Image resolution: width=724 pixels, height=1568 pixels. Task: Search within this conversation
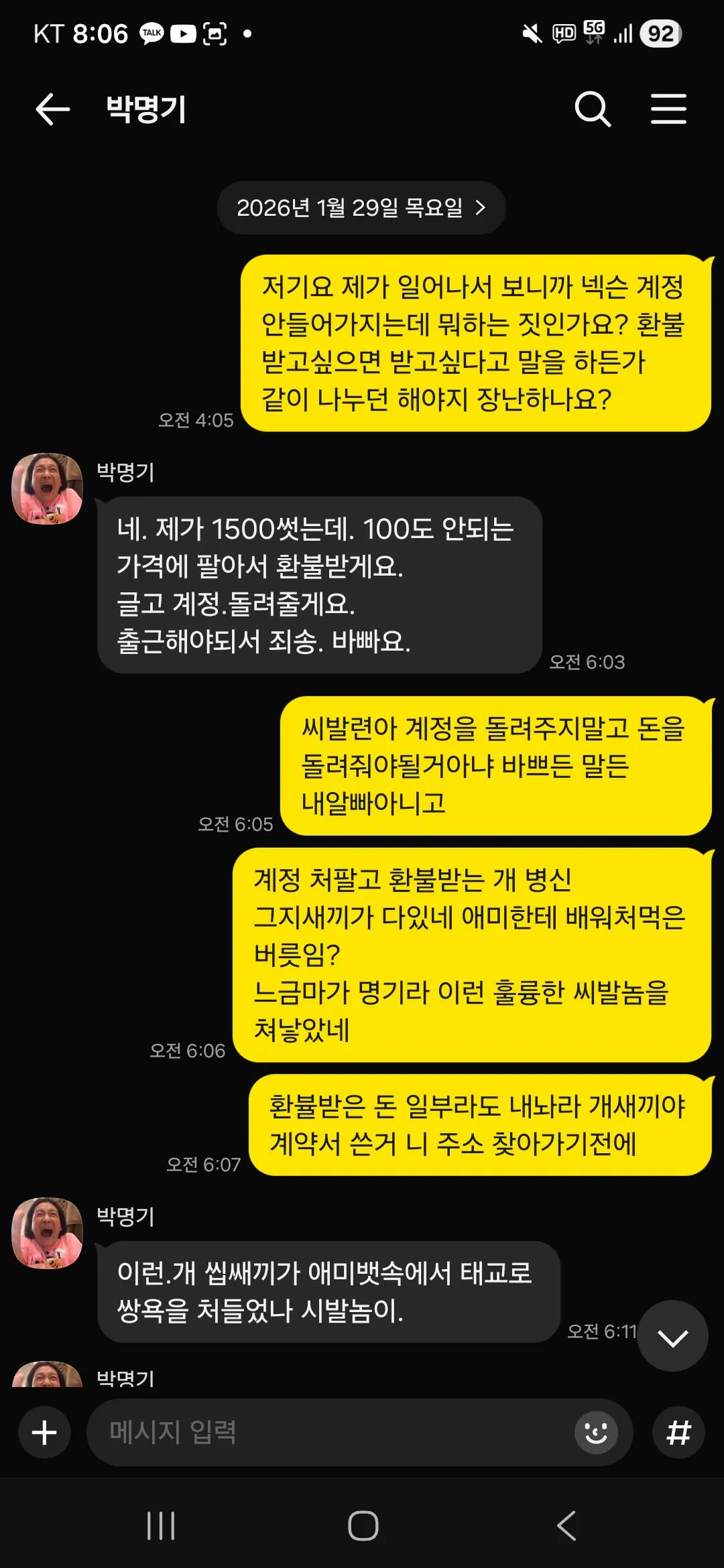click(593, 109)
